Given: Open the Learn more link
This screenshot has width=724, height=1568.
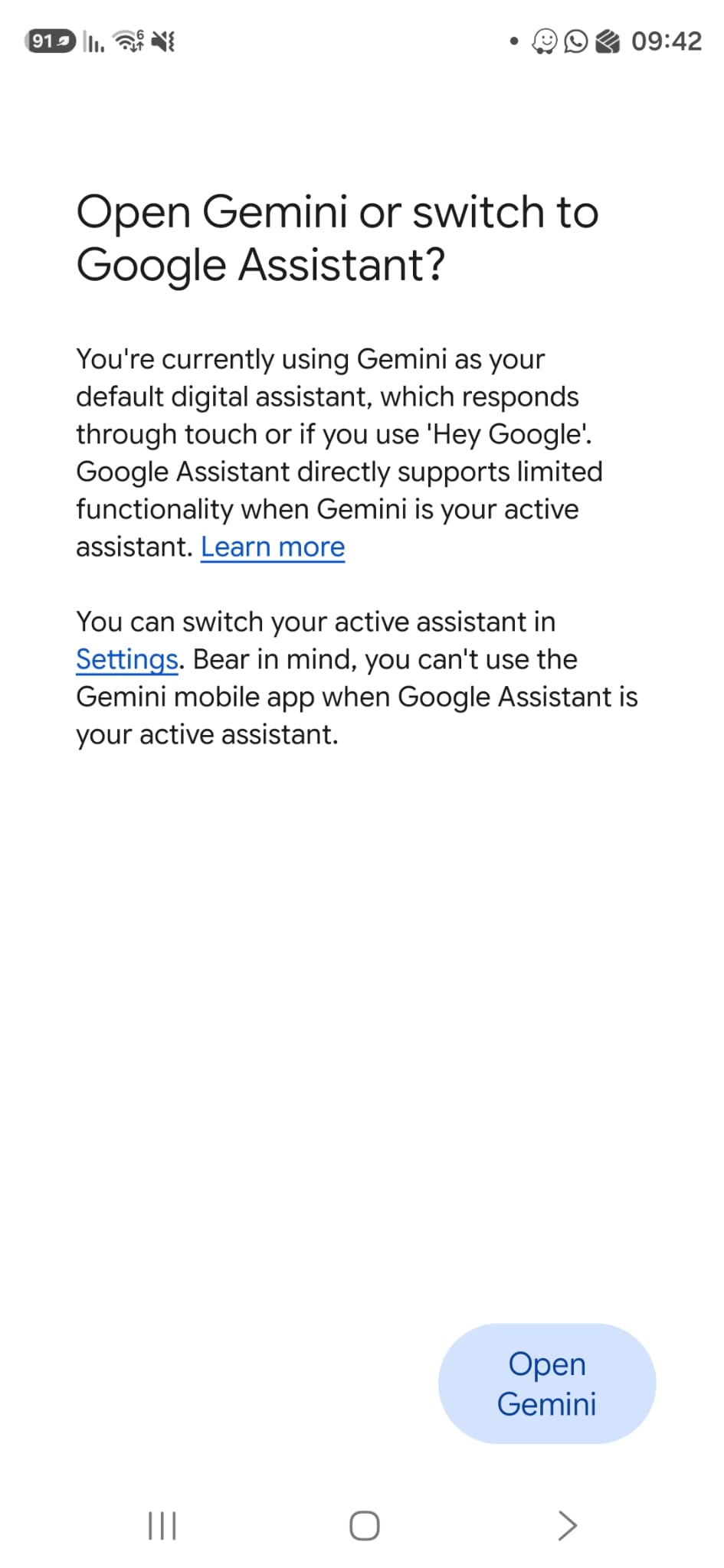Looking at the screenshot, I should [x=273, y=547].
